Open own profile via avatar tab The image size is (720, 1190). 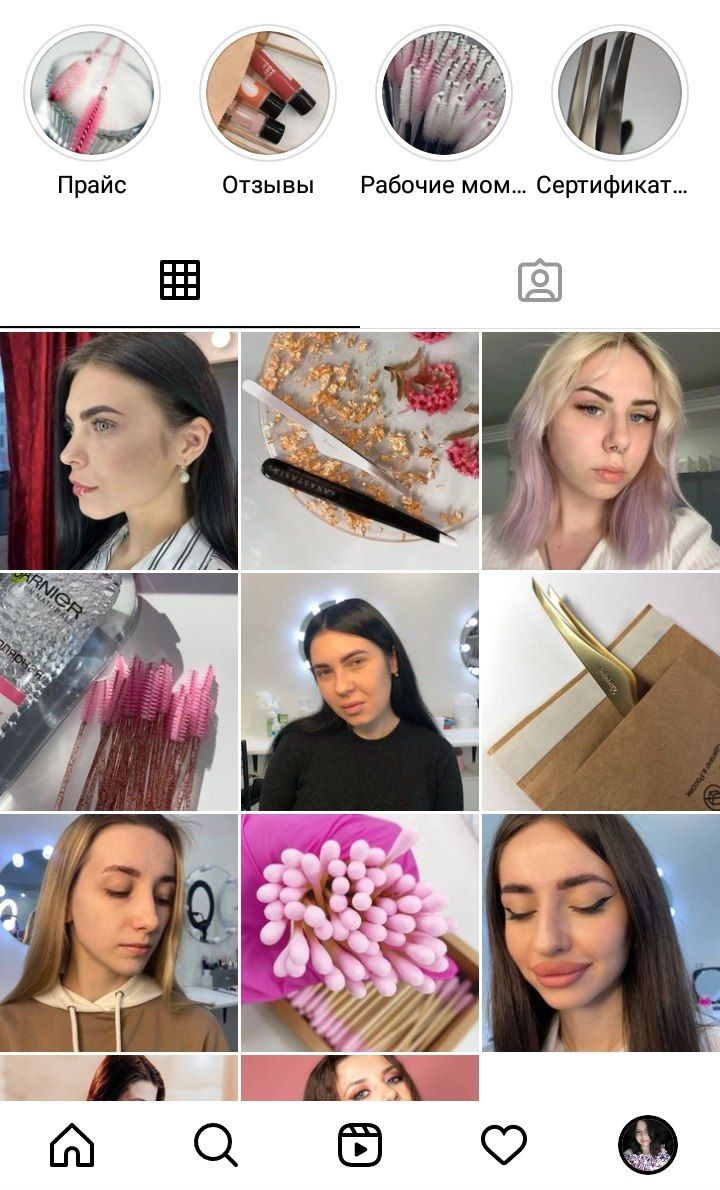648,1144
